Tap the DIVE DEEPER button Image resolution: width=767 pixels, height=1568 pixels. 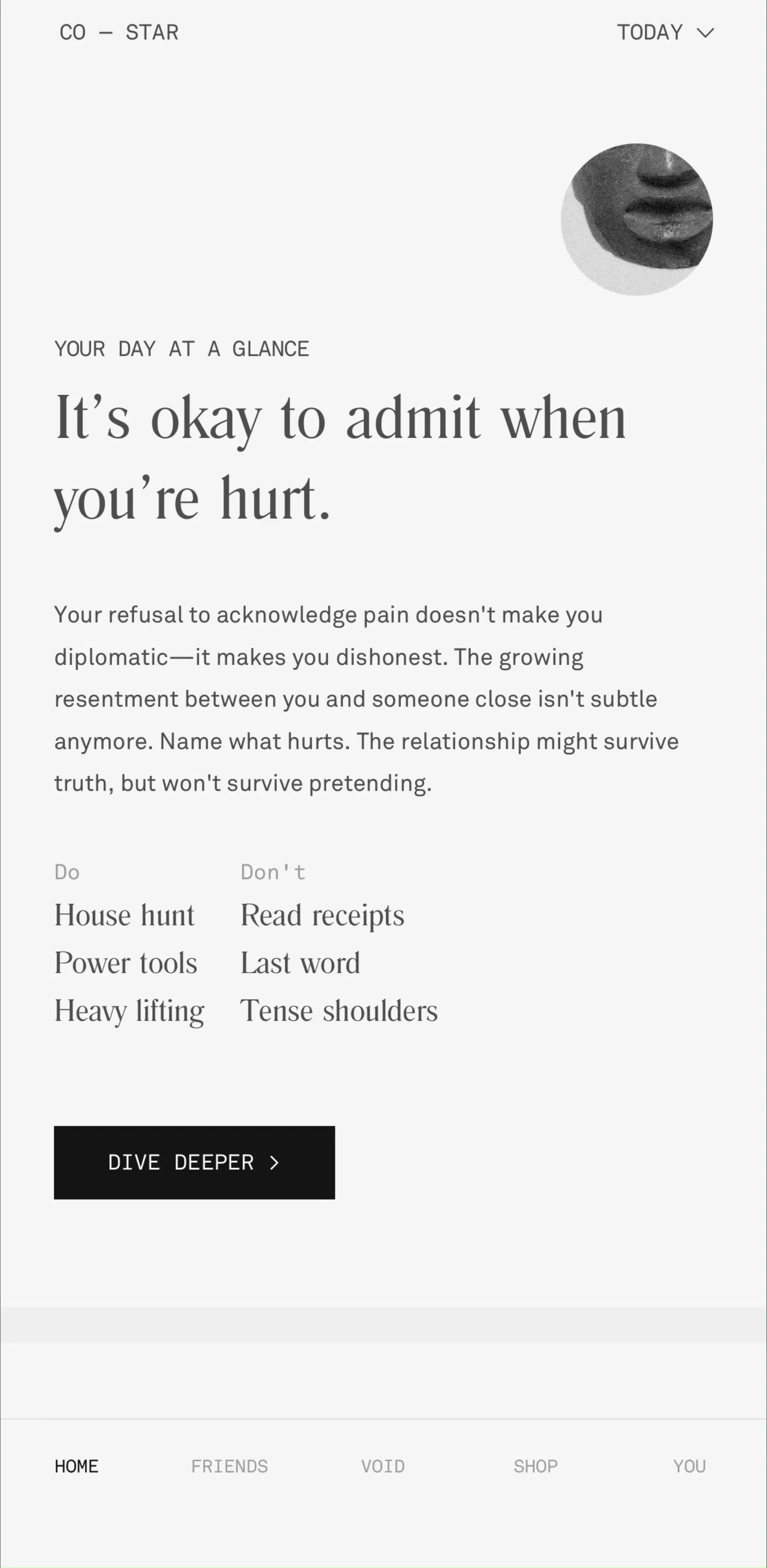point(194,1162)
